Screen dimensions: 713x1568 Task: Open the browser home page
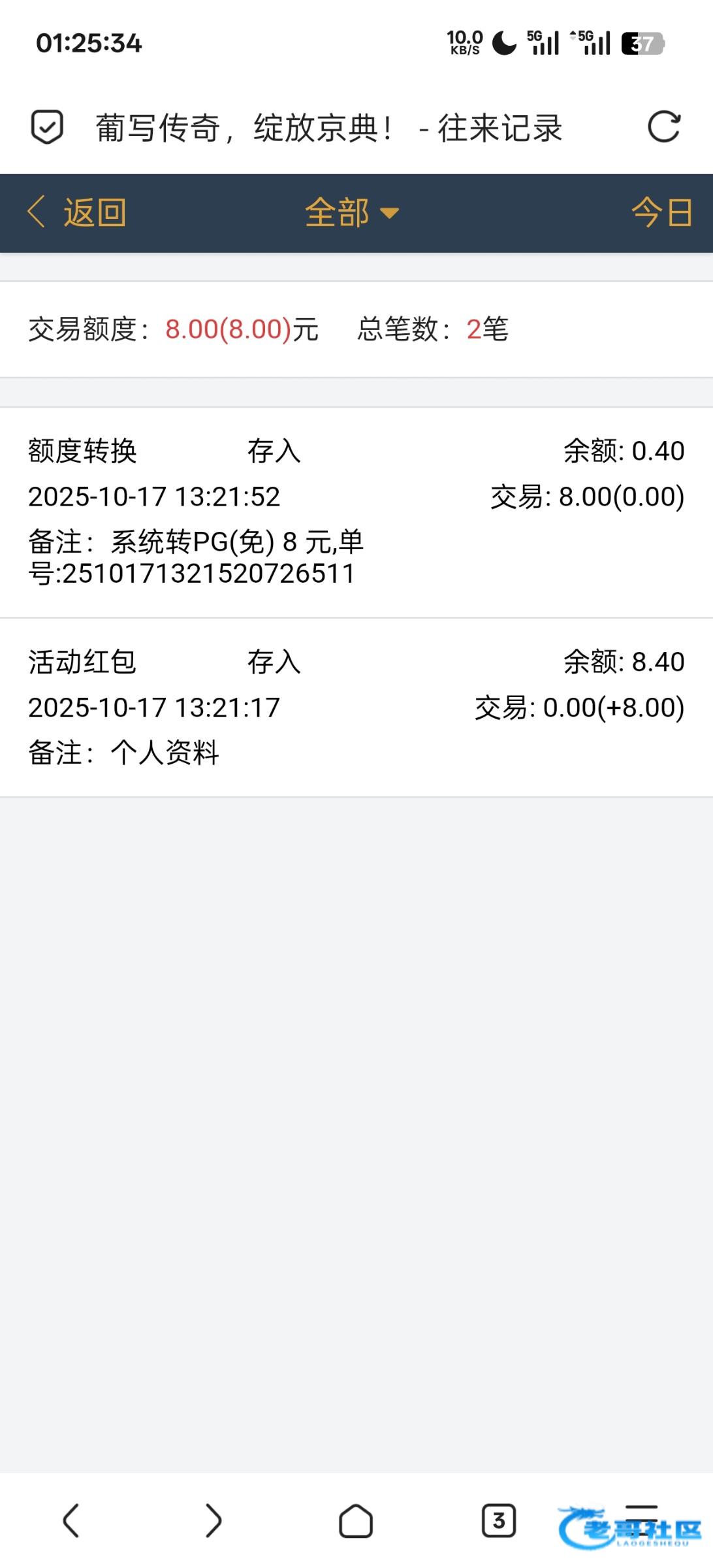pos(356,1521)
